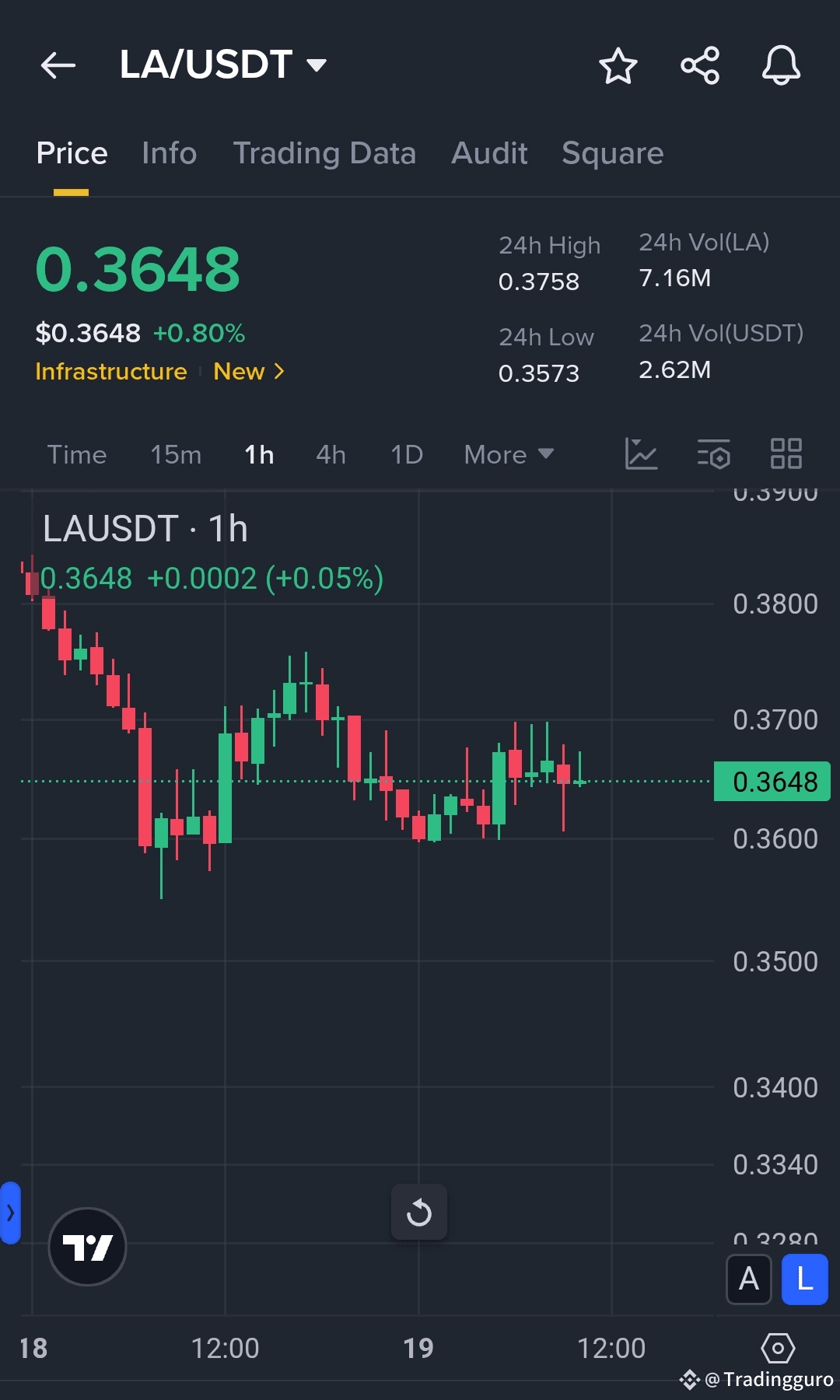
Task: Open the LA/USDT pair dropdown
Action: [x=223, y=65]
